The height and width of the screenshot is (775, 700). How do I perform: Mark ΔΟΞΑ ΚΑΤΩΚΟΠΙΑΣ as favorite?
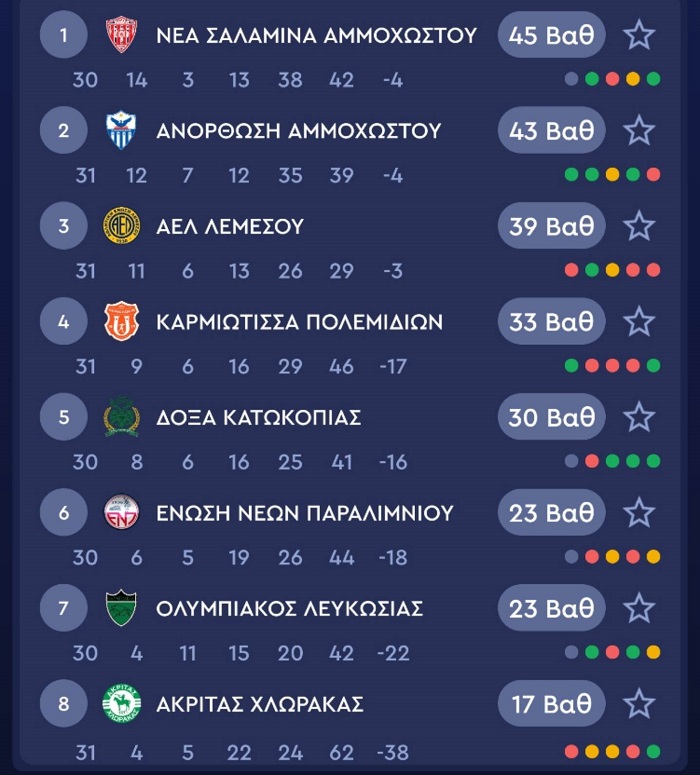638,416
